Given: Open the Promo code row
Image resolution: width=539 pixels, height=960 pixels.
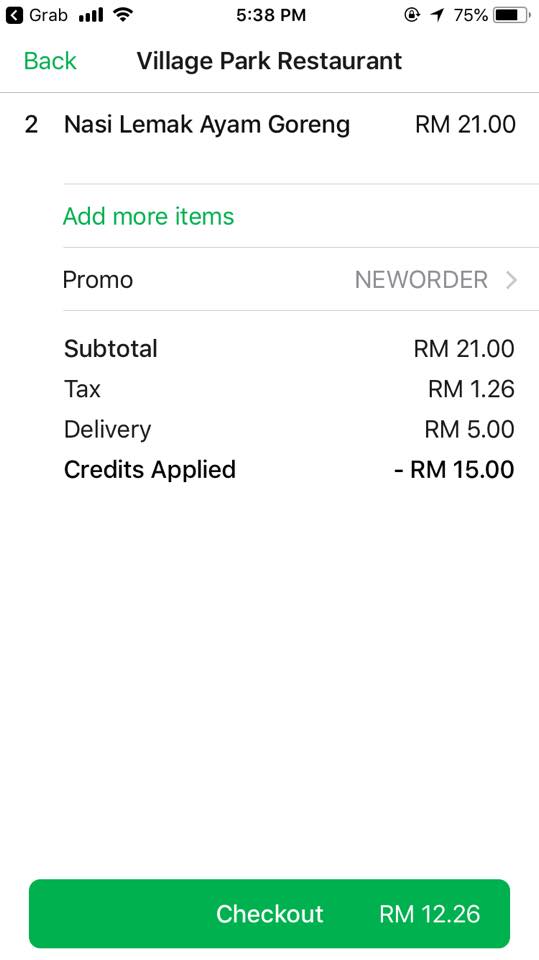Looking at the screenshot, I should point(290,280).
